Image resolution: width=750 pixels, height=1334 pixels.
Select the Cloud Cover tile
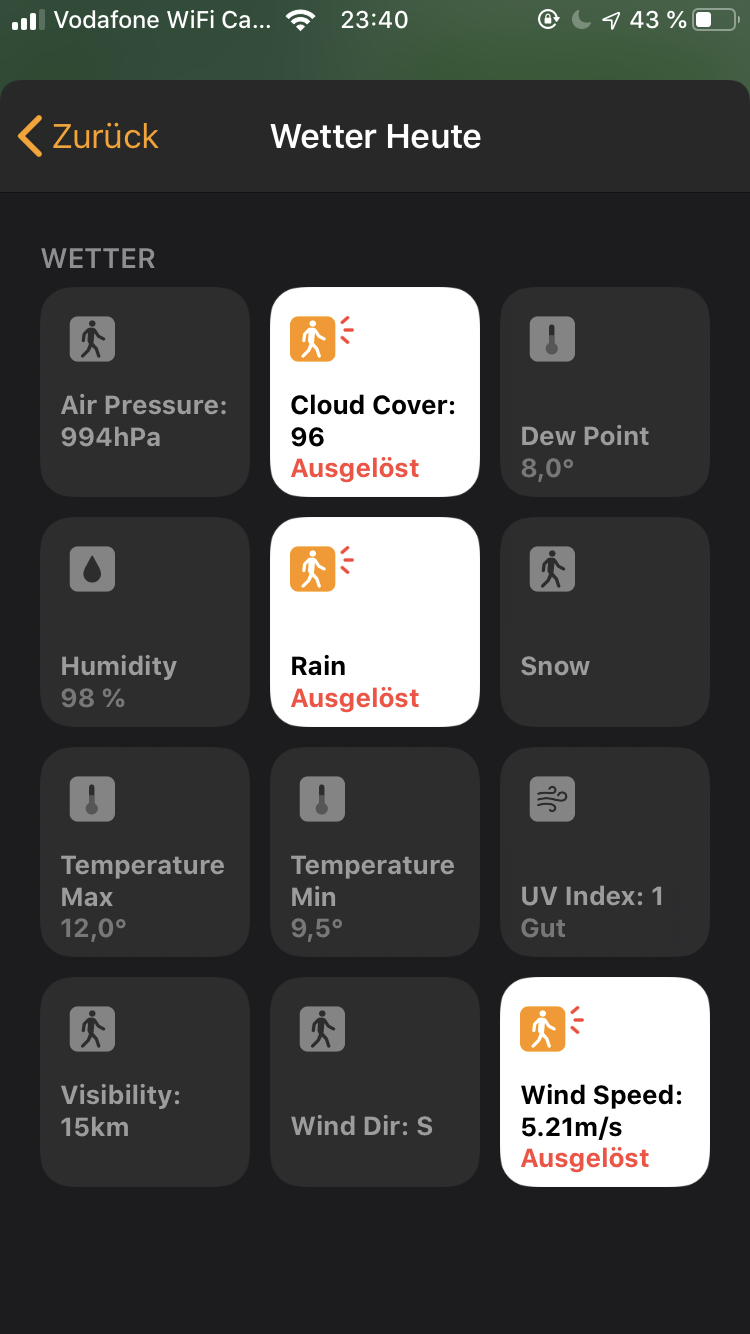tap(375, 392)
